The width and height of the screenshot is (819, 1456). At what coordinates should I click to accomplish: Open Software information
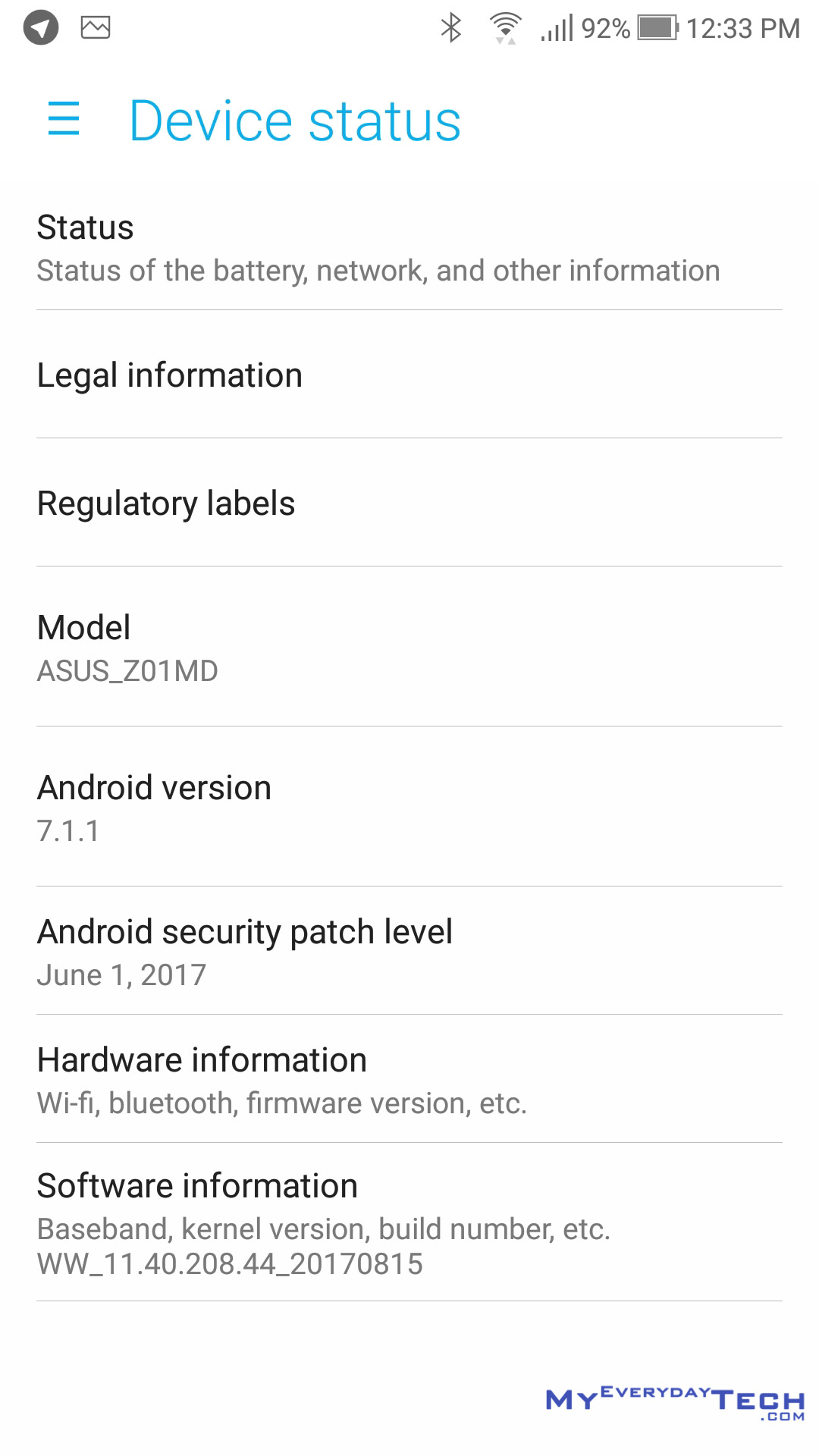(x=409, y=1222)
